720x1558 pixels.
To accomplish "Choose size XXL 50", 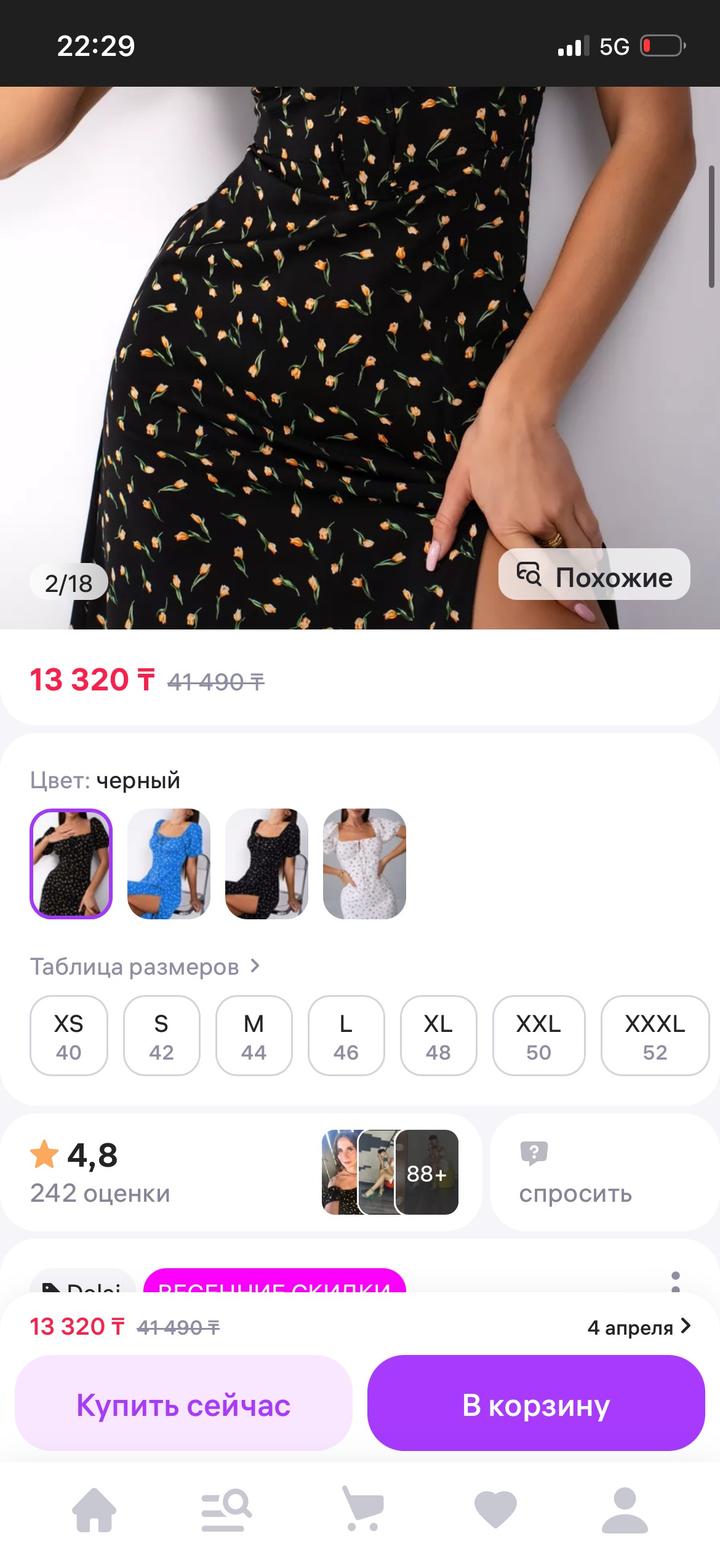I will click(538, 1036).
